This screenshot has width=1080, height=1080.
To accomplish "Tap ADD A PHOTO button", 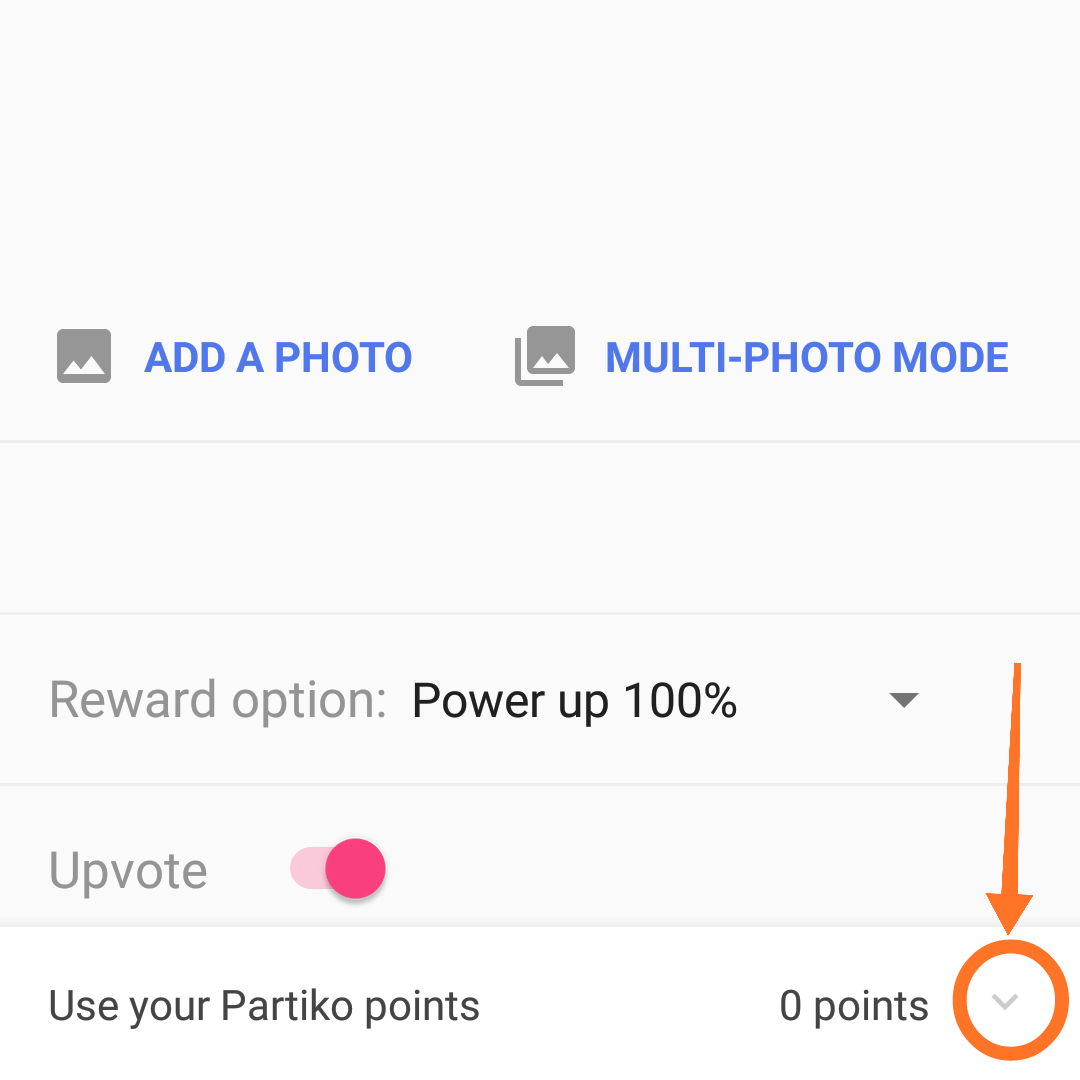I will [236, 357].
